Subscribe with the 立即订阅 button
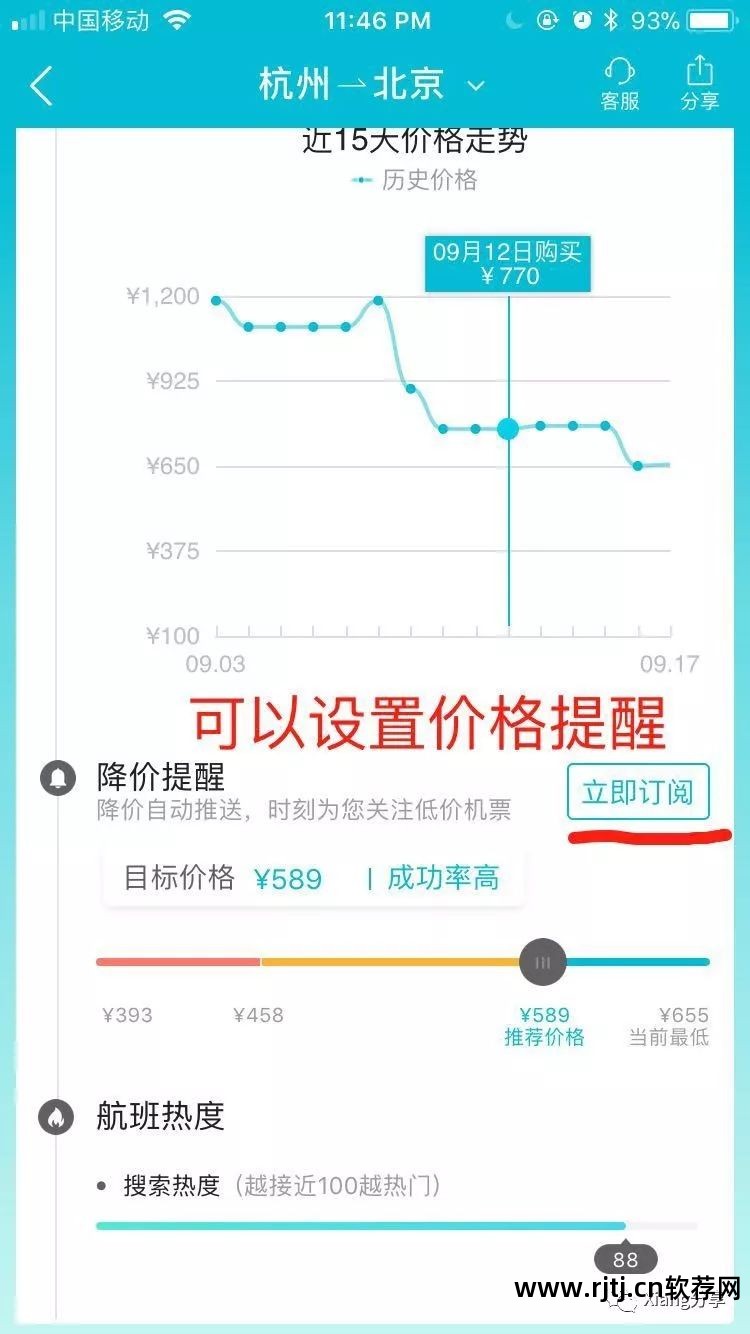750x1334 pixels. [638, 794]
